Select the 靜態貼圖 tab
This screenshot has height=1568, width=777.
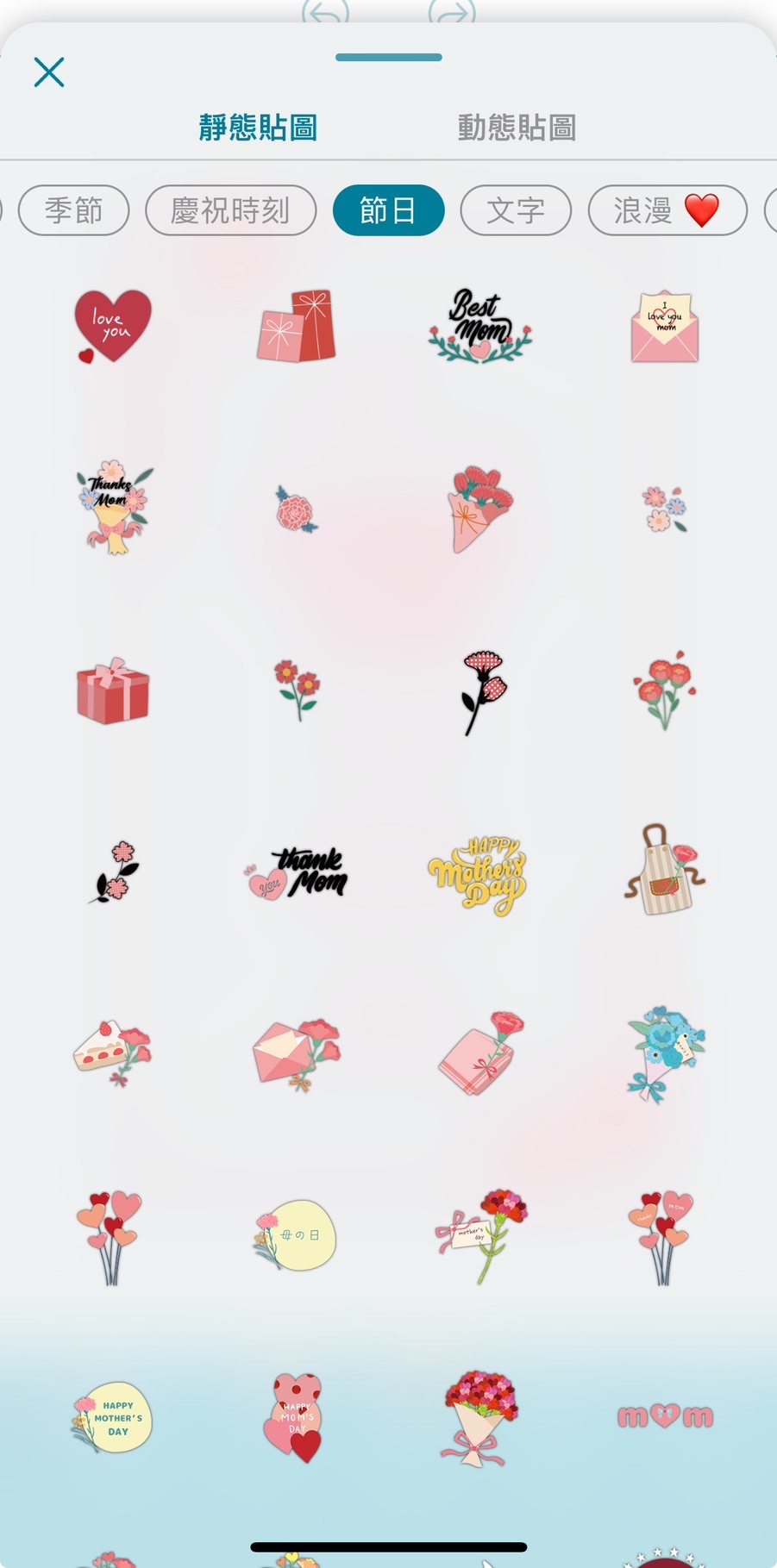[x=258, y=128]
